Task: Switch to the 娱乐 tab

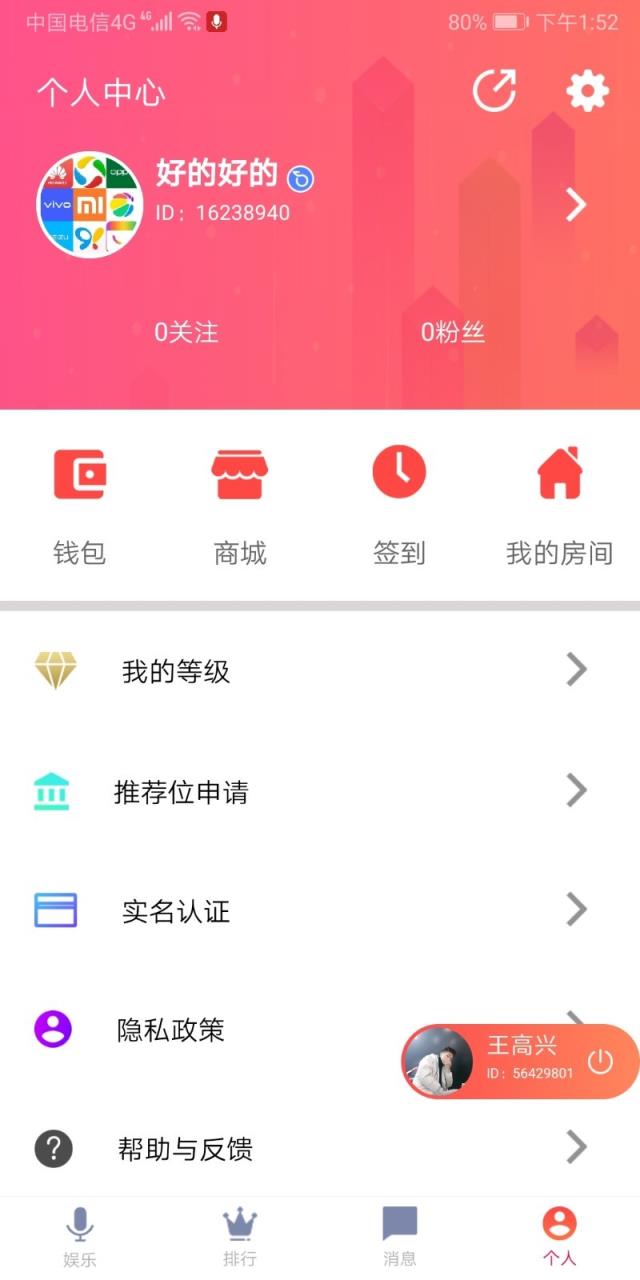Action: (80, 1237)
